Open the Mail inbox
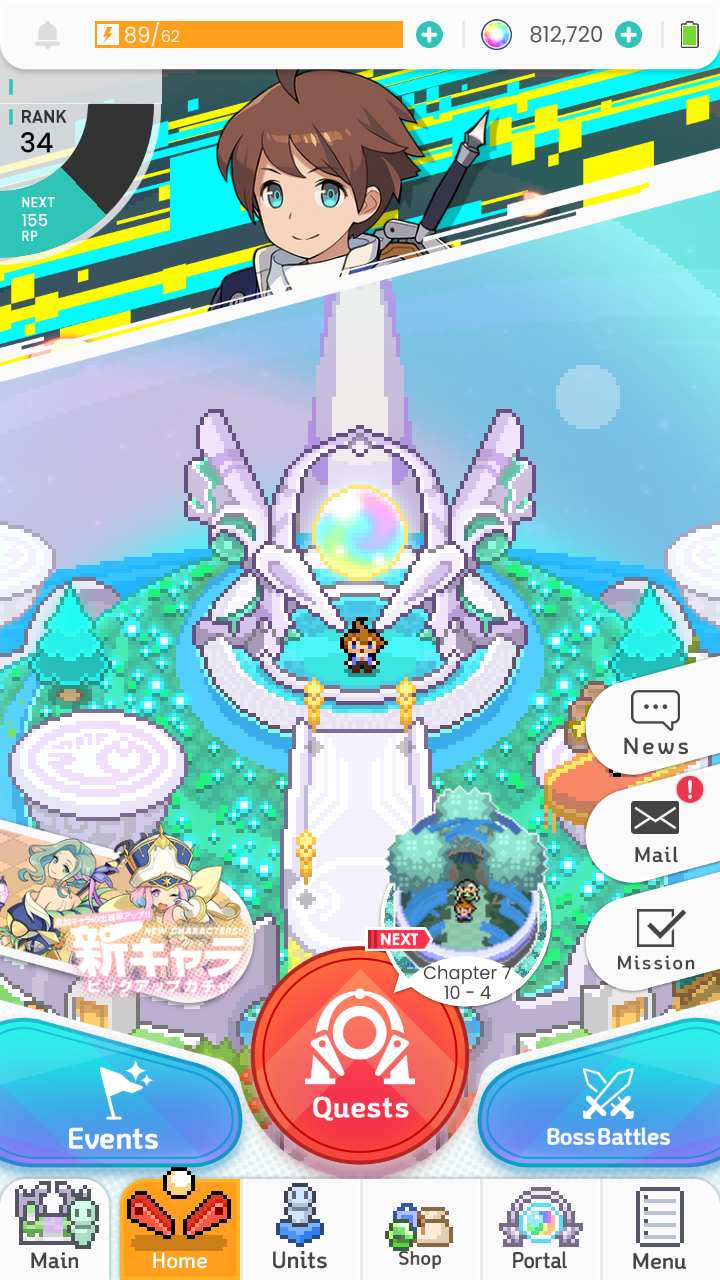This screenshot has height=1280, width=720. pos(655,830)
